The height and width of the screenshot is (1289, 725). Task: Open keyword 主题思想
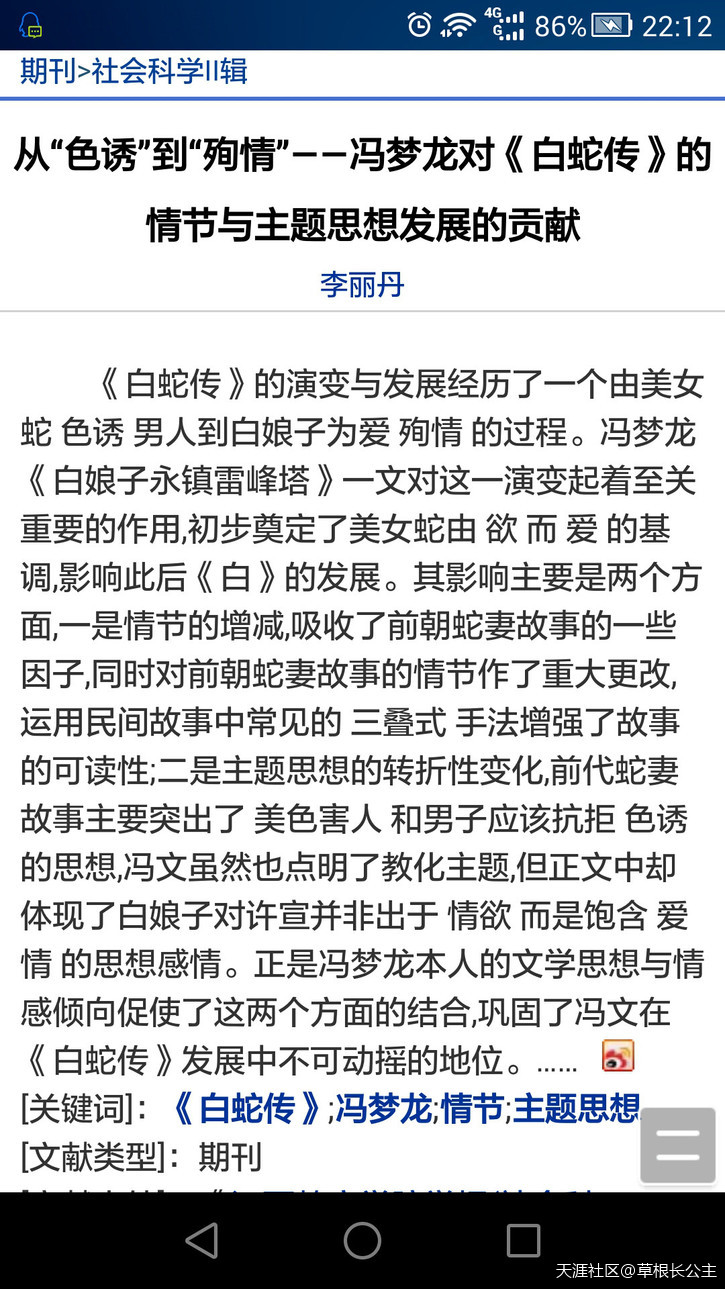point(575,1109)
